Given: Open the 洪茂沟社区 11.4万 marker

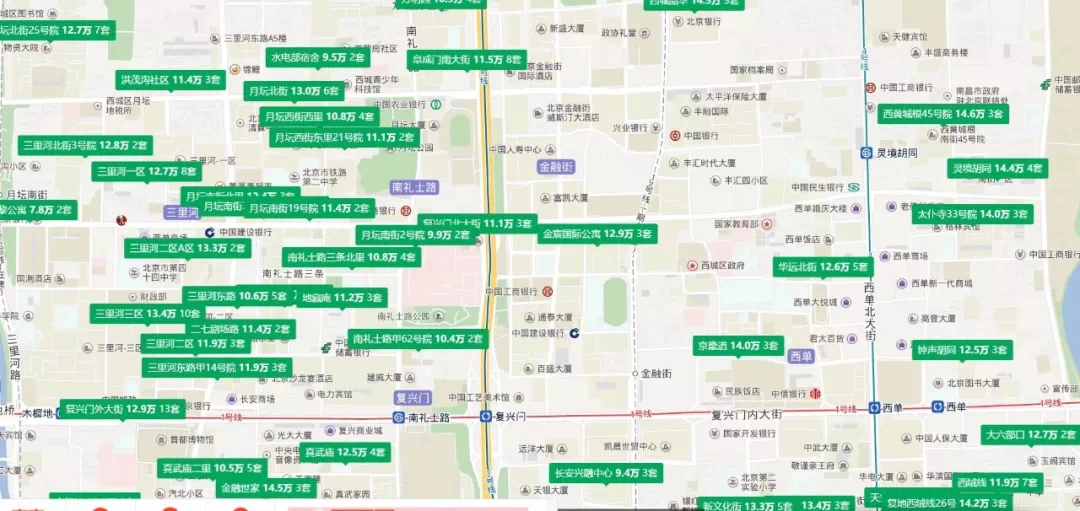Looking at the screenshot, I should (x=170, y=79).
